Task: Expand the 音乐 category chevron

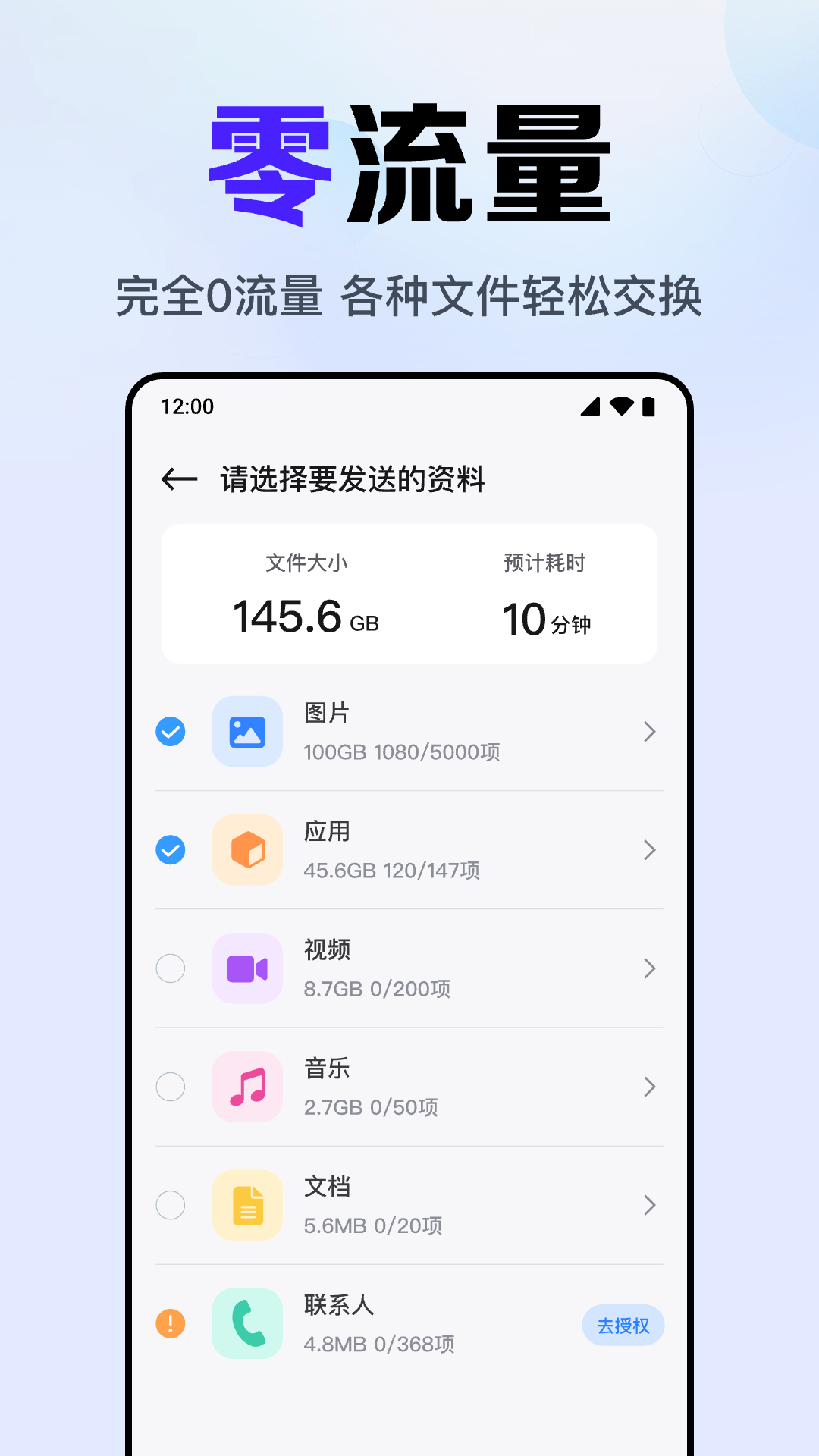Action: pos(650,1087)
